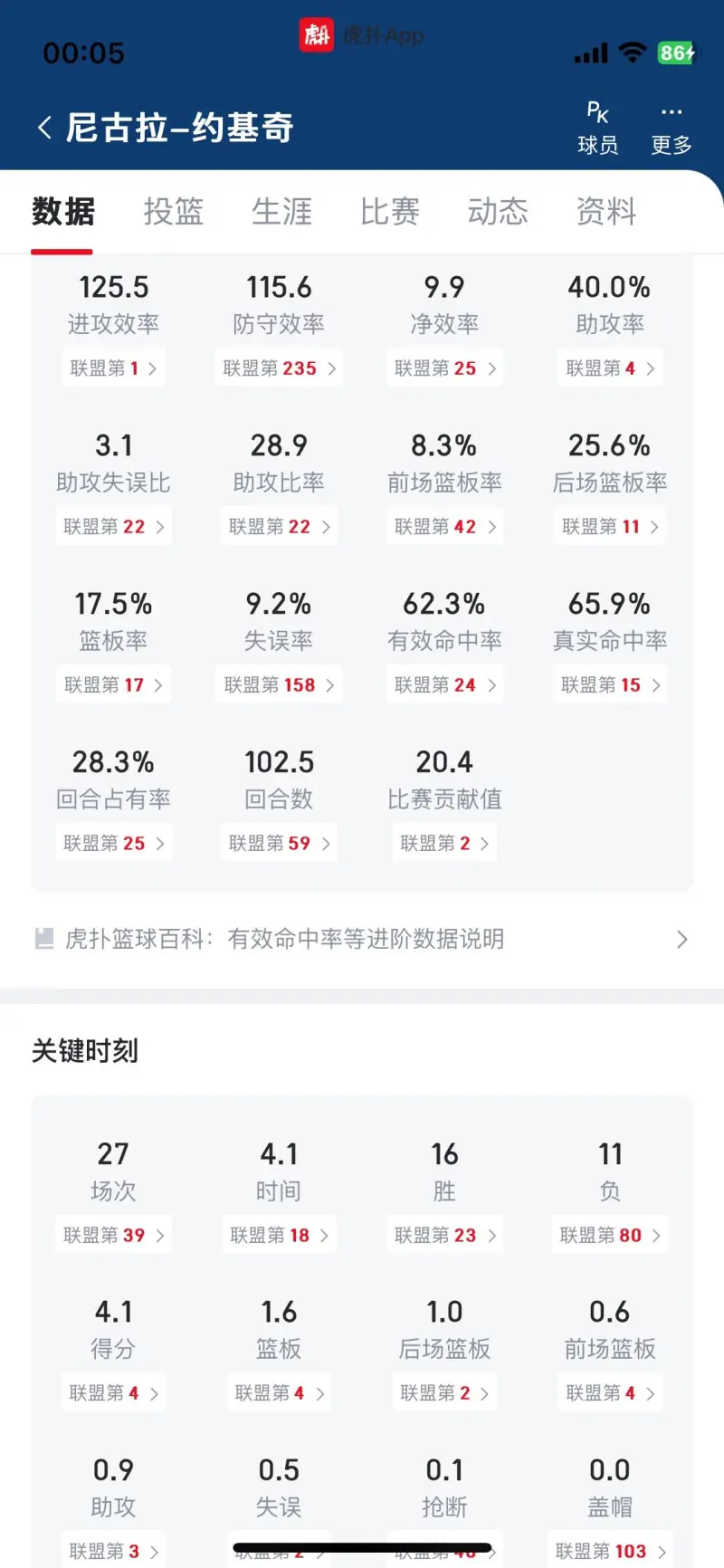Open 盖帽 league rank 103

point(610,1551)
